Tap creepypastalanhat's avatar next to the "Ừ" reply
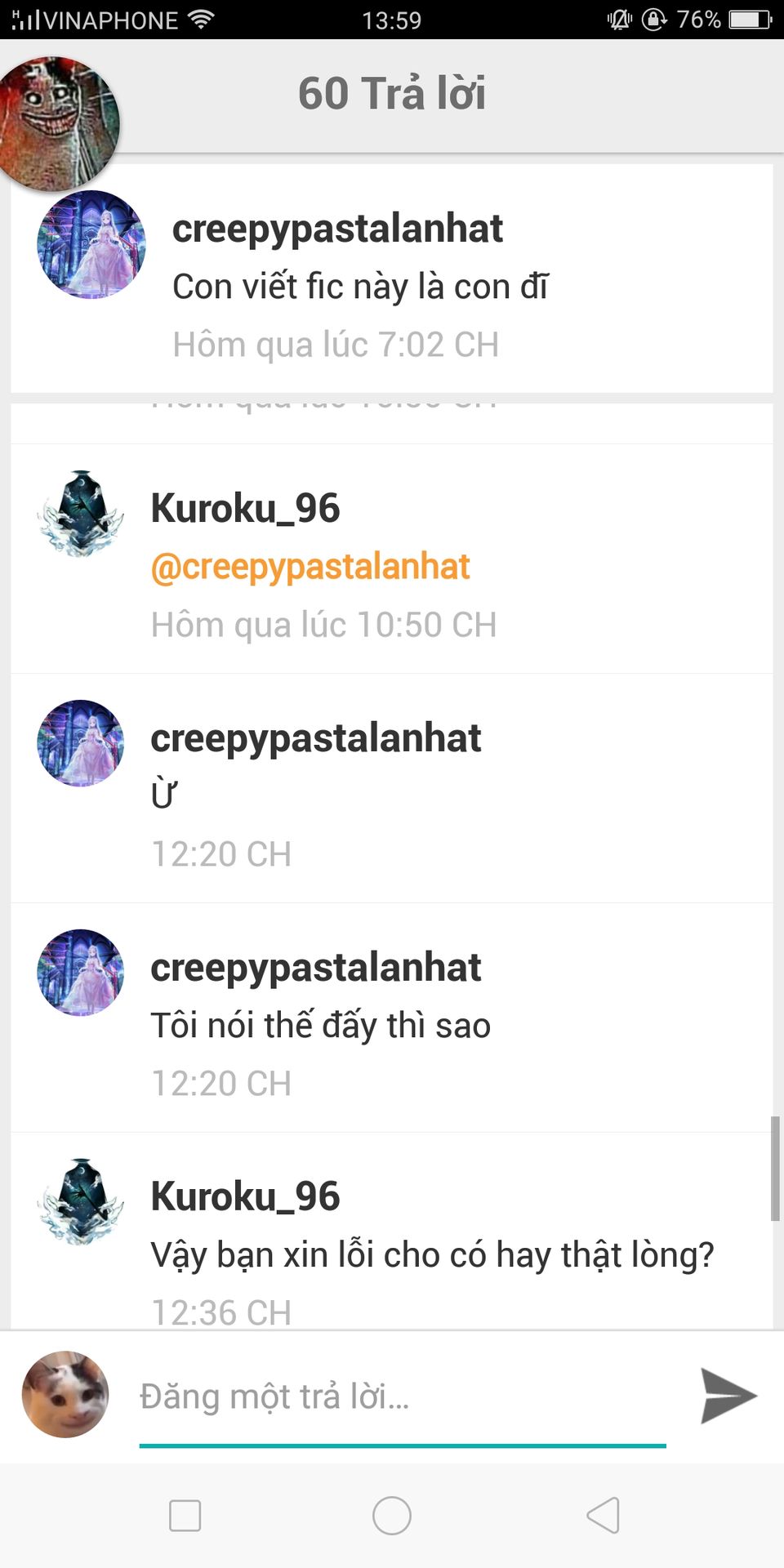 tap(81, 743)
